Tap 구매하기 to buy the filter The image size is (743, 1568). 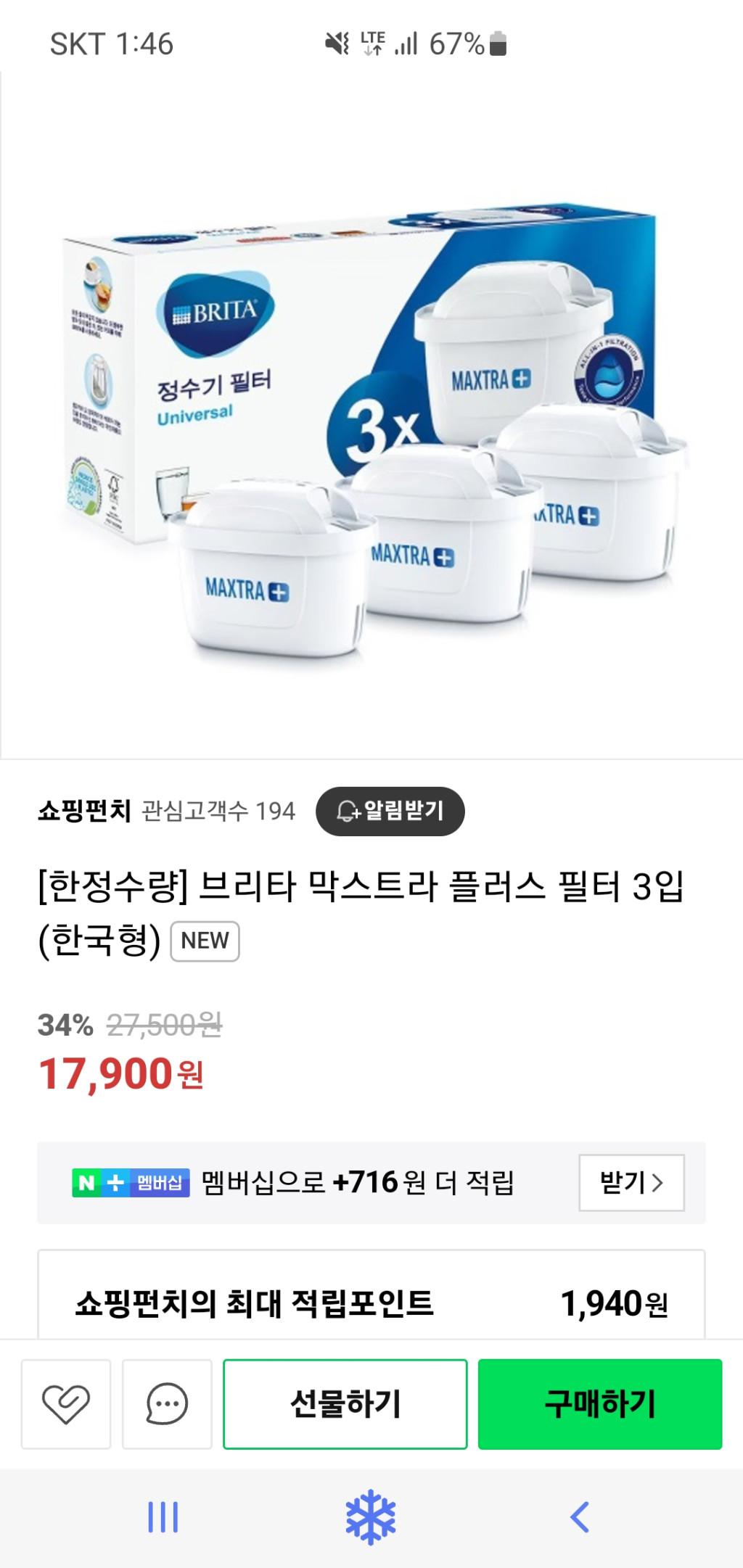pyautogui.click(x=599, y=1403)
